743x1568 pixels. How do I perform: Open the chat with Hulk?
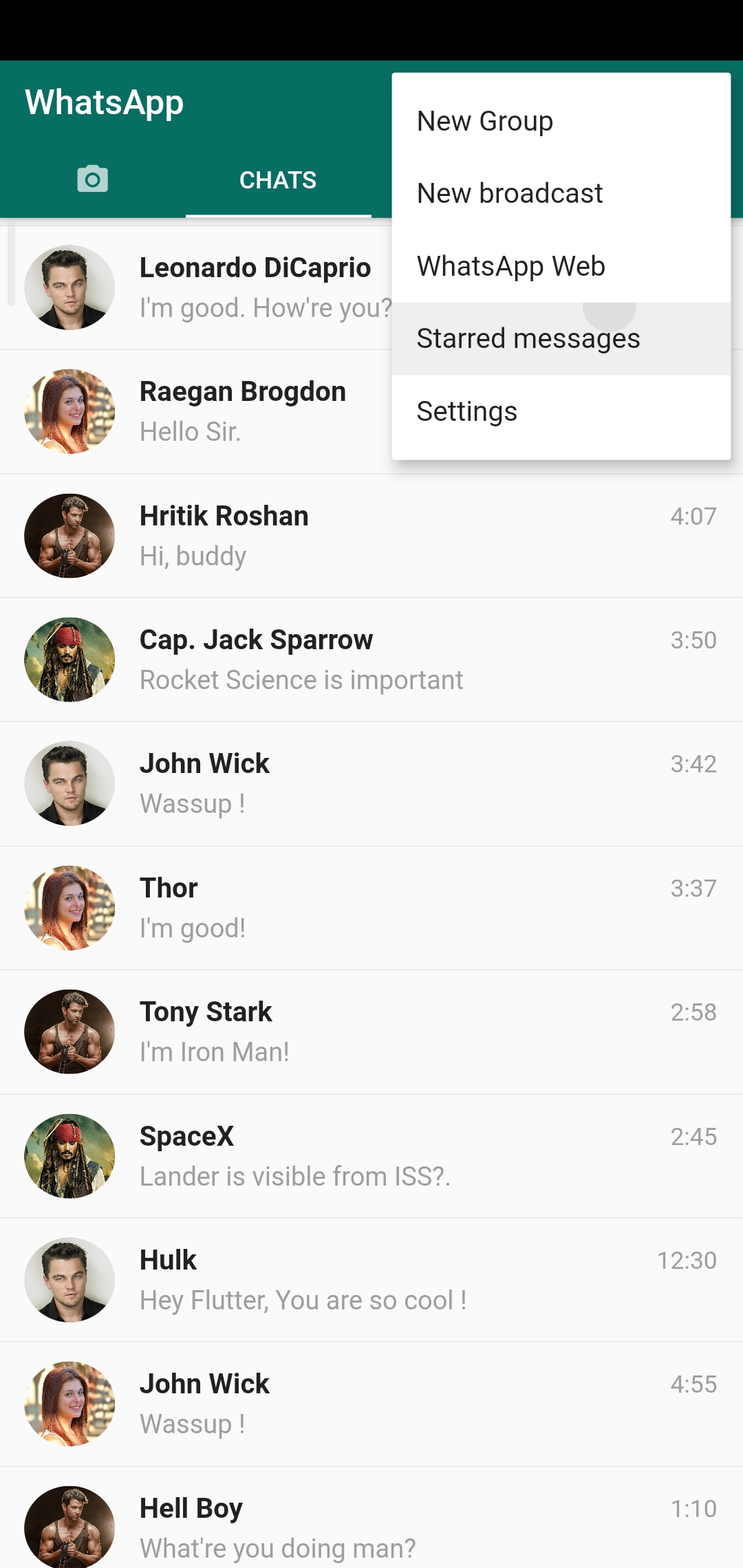point(371,1280)
